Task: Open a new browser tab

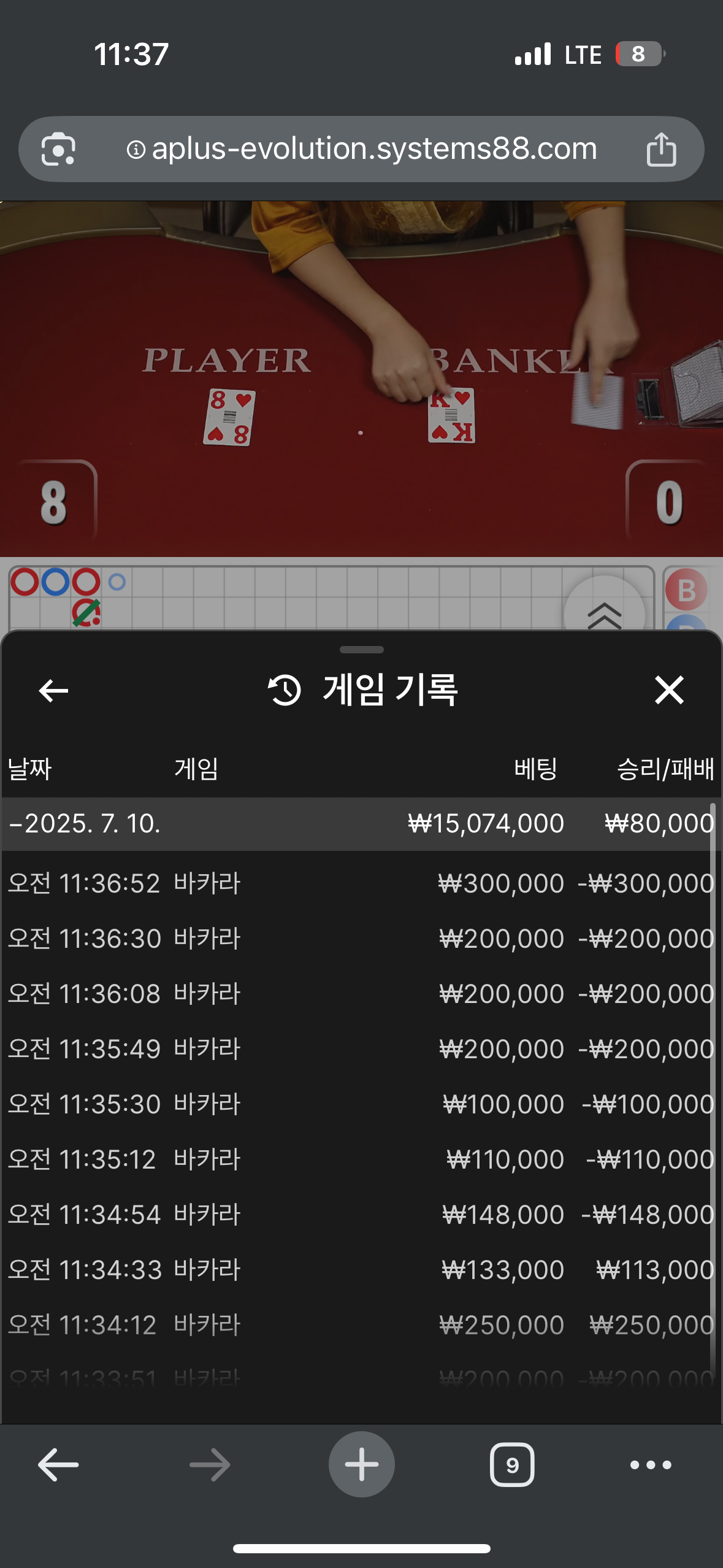Action: tap(361, 1465)
